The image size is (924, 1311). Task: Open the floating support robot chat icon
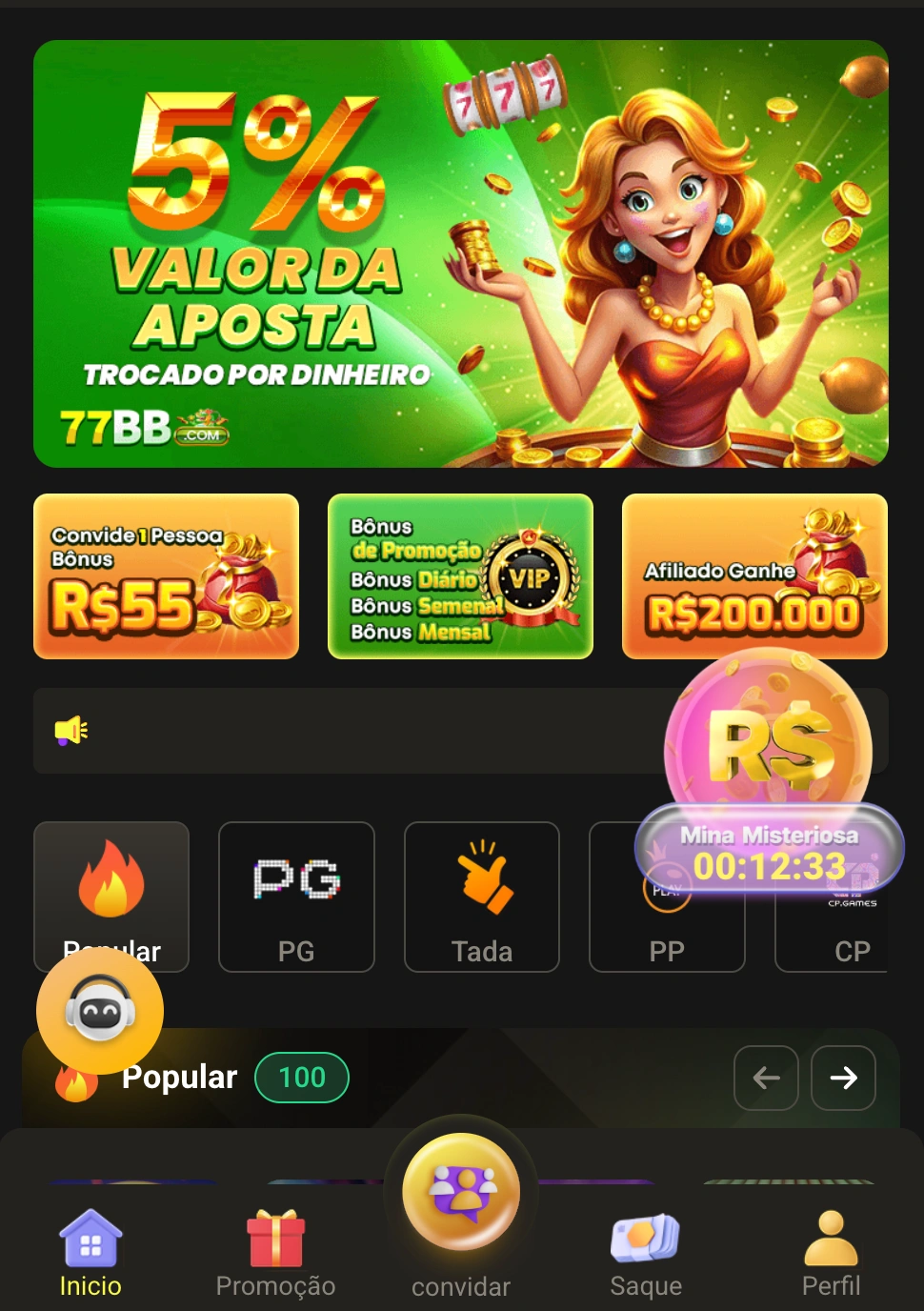tap(98, 1010)
